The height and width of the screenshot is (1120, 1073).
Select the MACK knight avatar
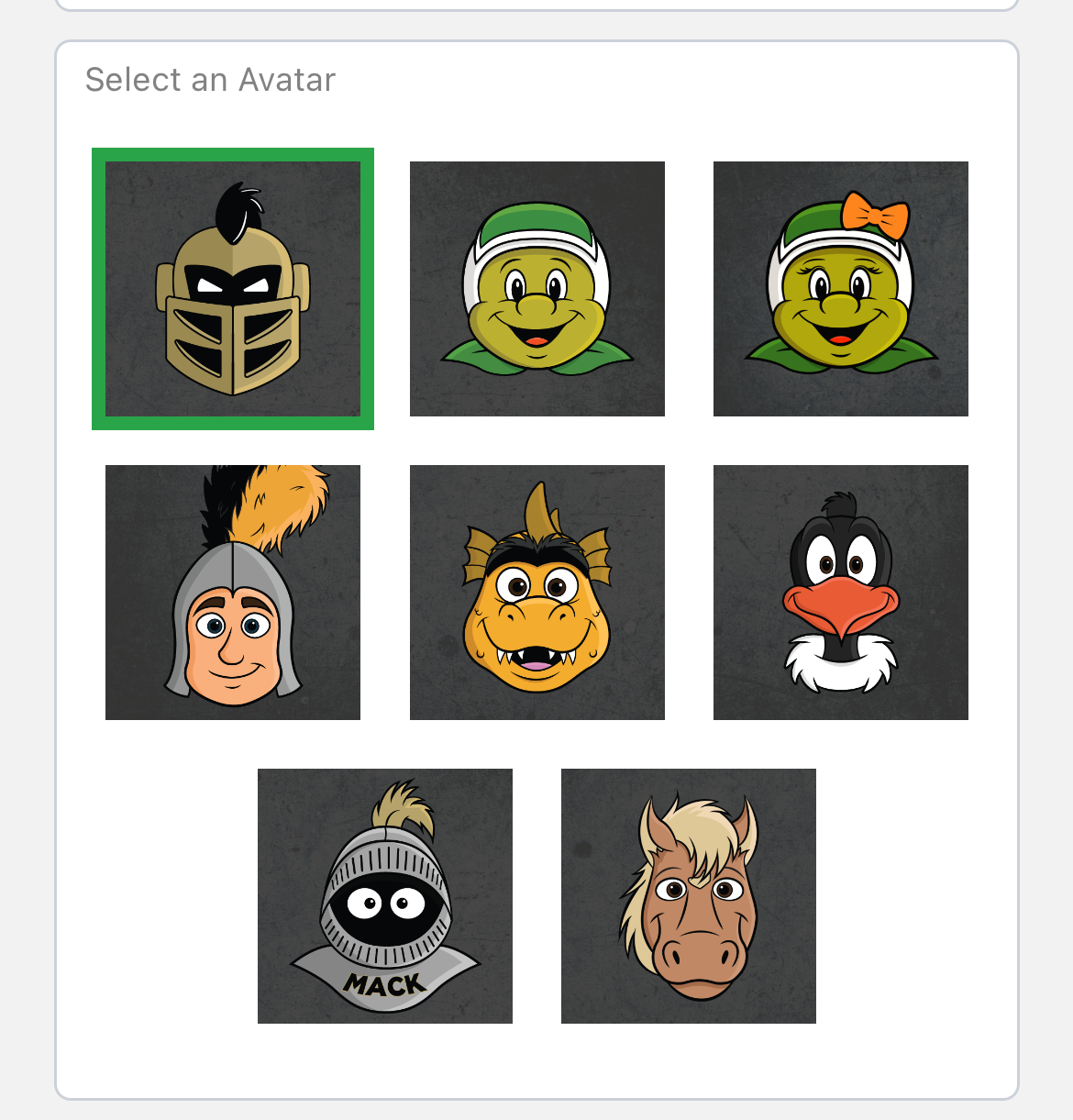pos(384,896)
